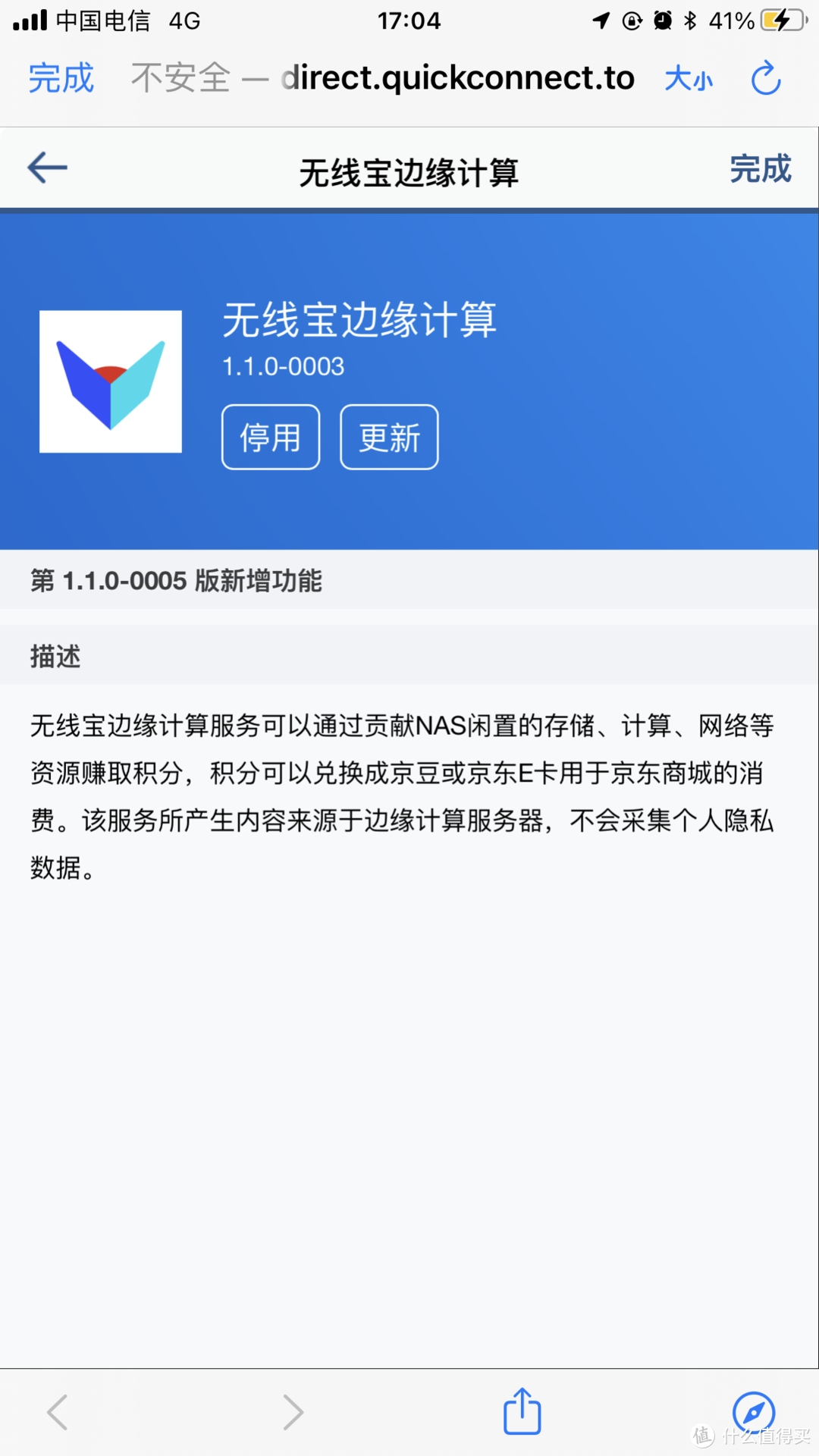Tap the share icon in Safari toolbar

522,1409
